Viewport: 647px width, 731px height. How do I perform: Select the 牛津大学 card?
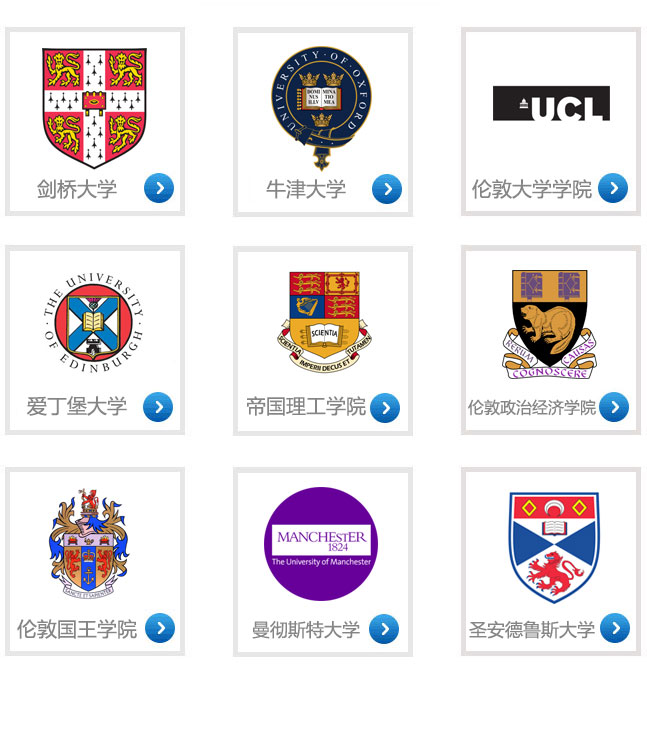[x=322, y=121]
